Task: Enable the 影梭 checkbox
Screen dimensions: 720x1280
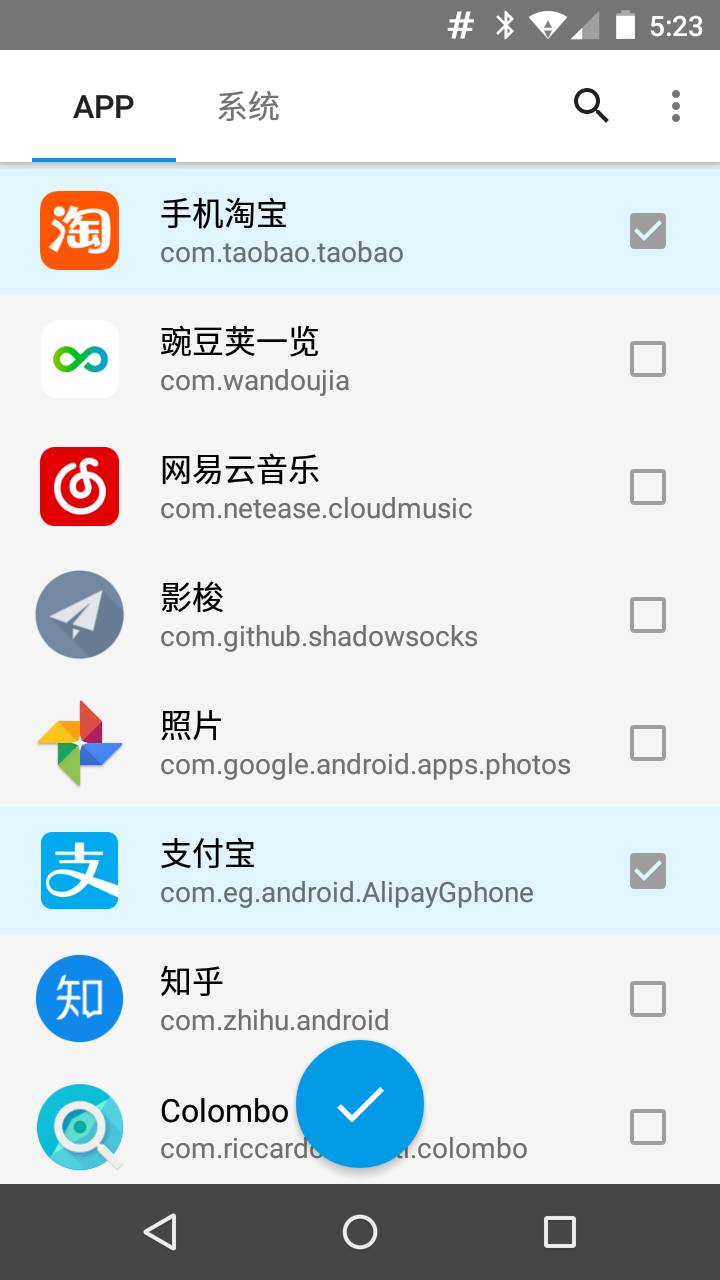Action: [x=648, y=615]
